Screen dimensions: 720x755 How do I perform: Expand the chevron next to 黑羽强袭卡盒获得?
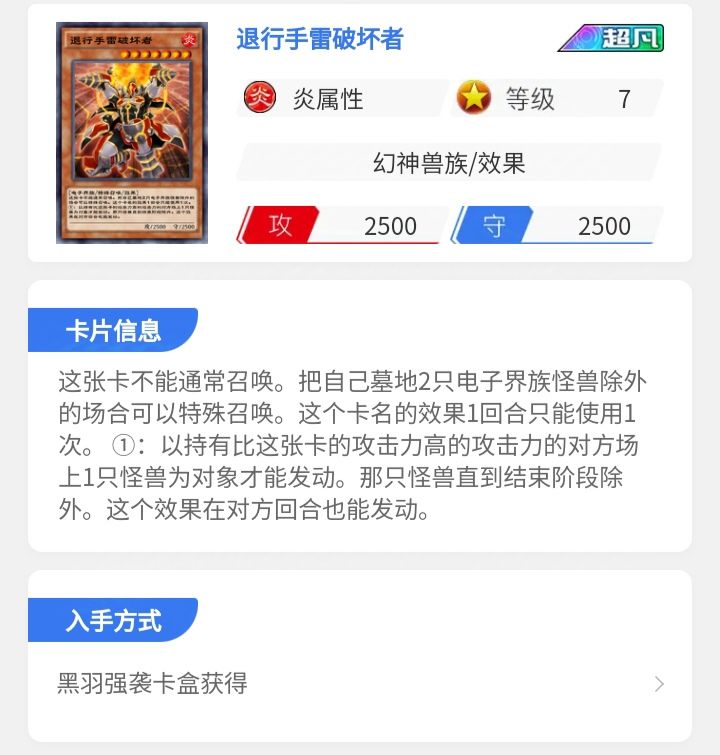(x=657, y=685)
